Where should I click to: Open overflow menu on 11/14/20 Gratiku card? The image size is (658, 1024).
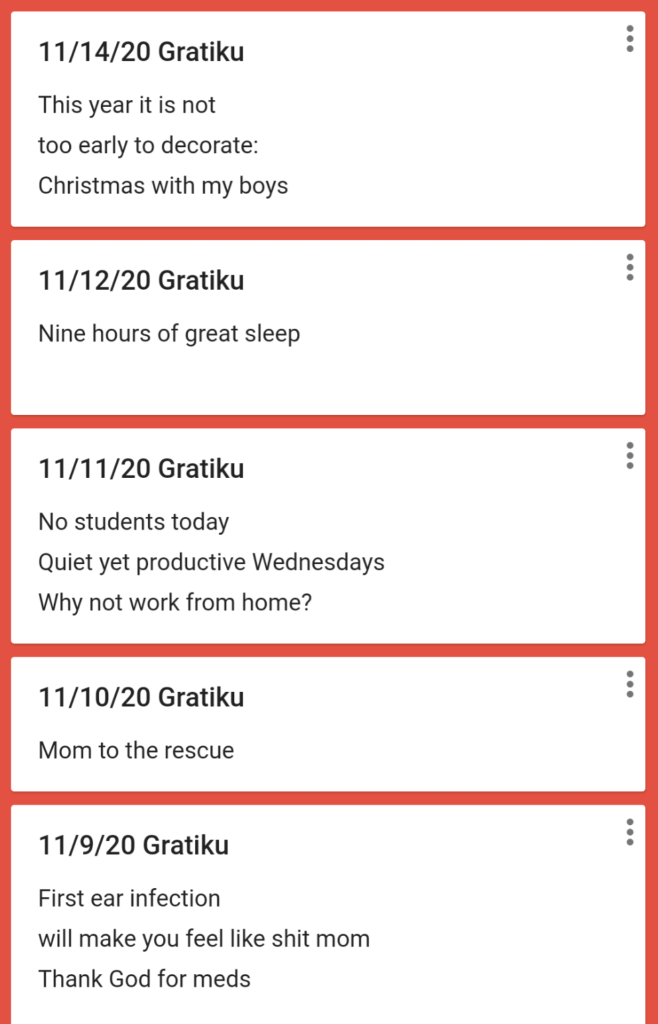(x=629, y=39)
